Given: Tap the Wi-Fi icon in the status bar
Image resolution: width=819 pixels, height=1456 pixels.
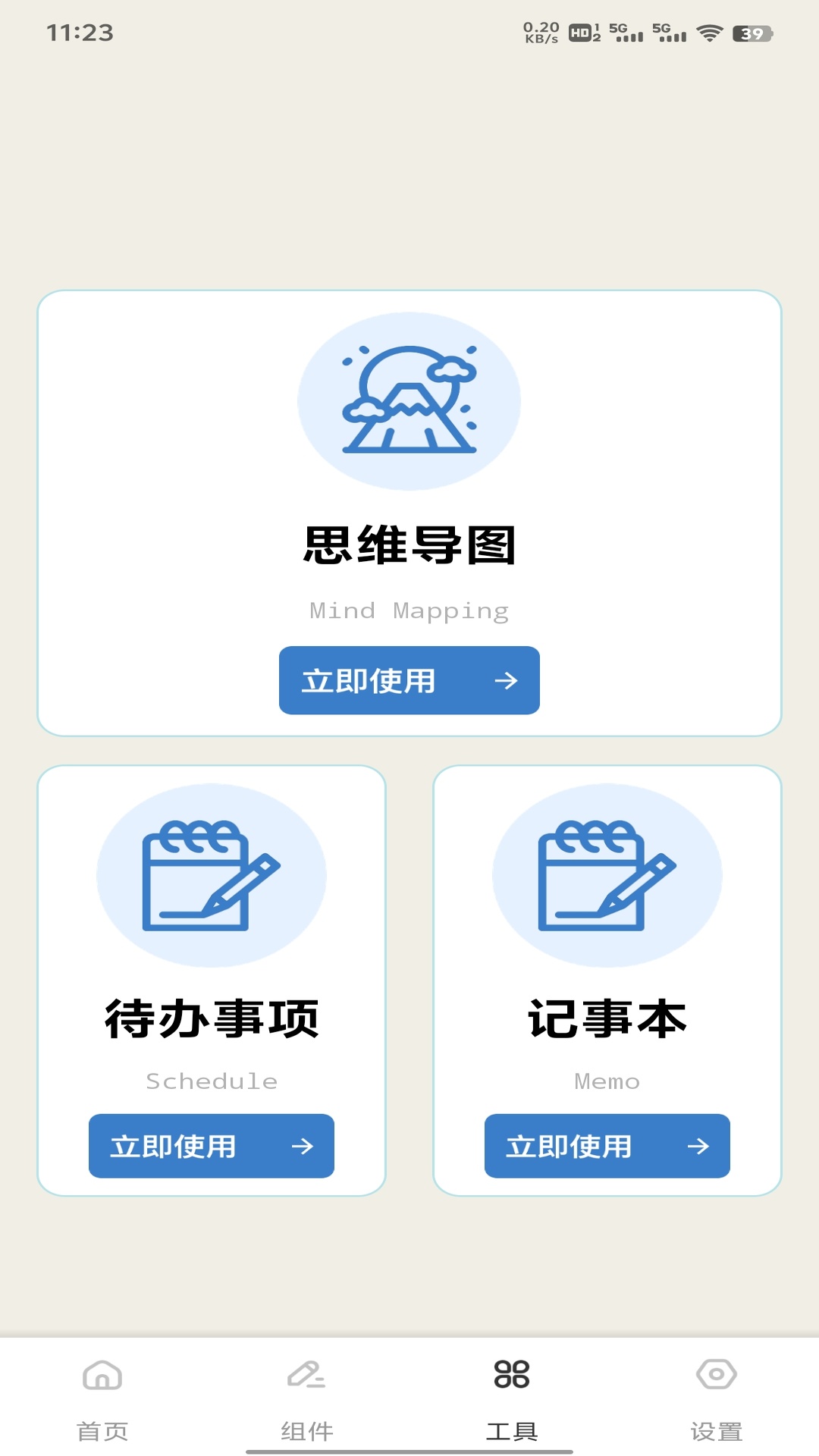Looking at the screenshot, I should tap(710, 33).
